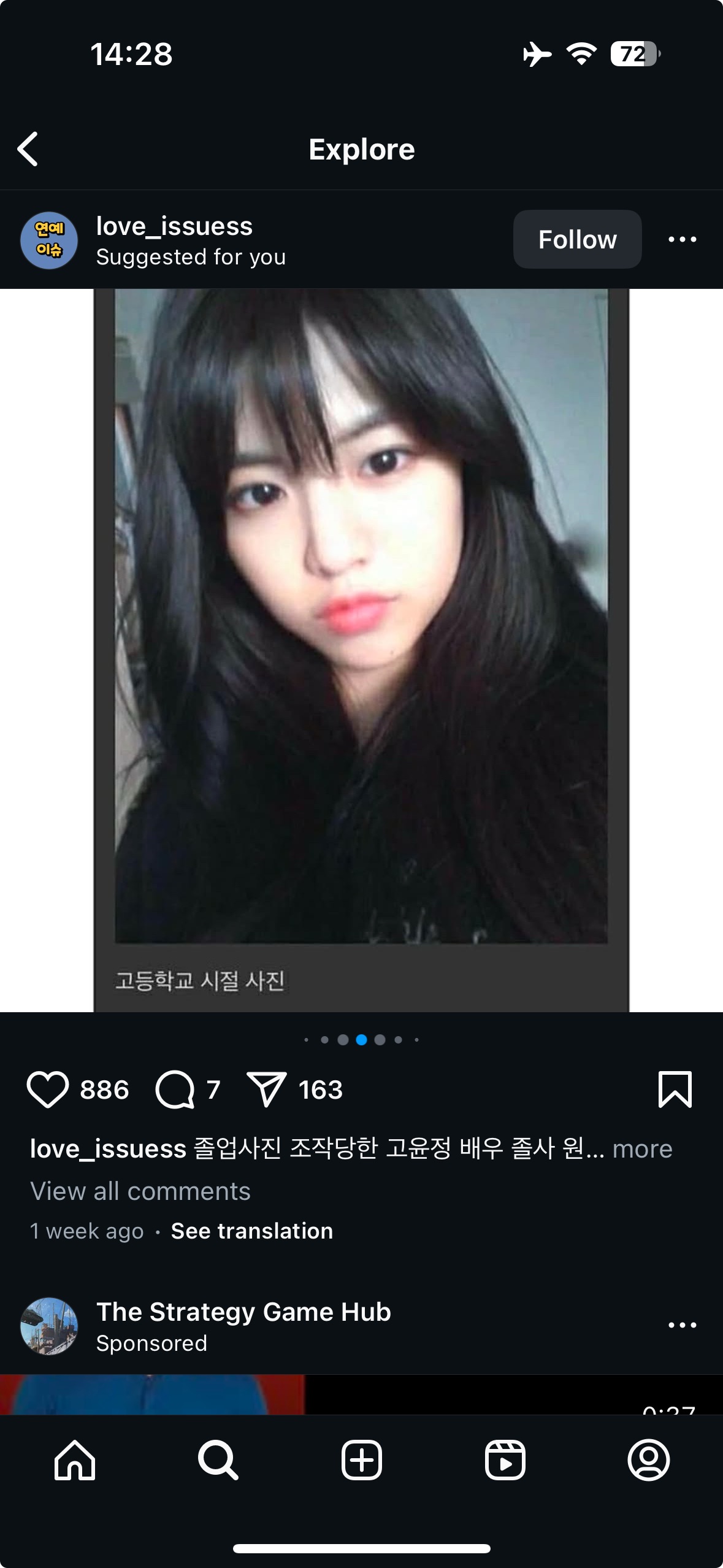723x1568 pixels.
Task: Open the love_issuess username link in header
Action: 174,226
